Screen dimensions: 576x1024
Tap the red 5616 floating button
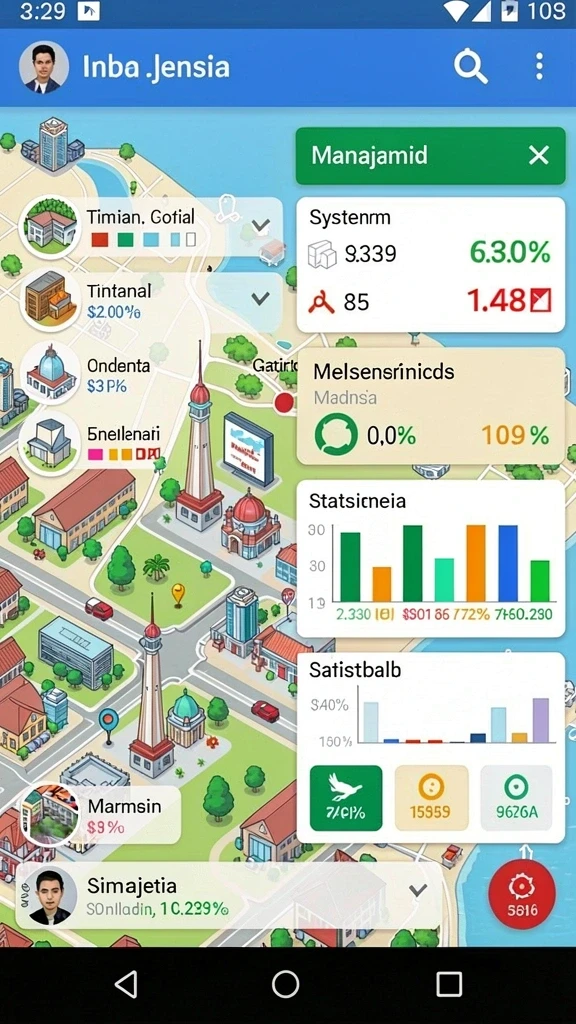click(522, 893)
